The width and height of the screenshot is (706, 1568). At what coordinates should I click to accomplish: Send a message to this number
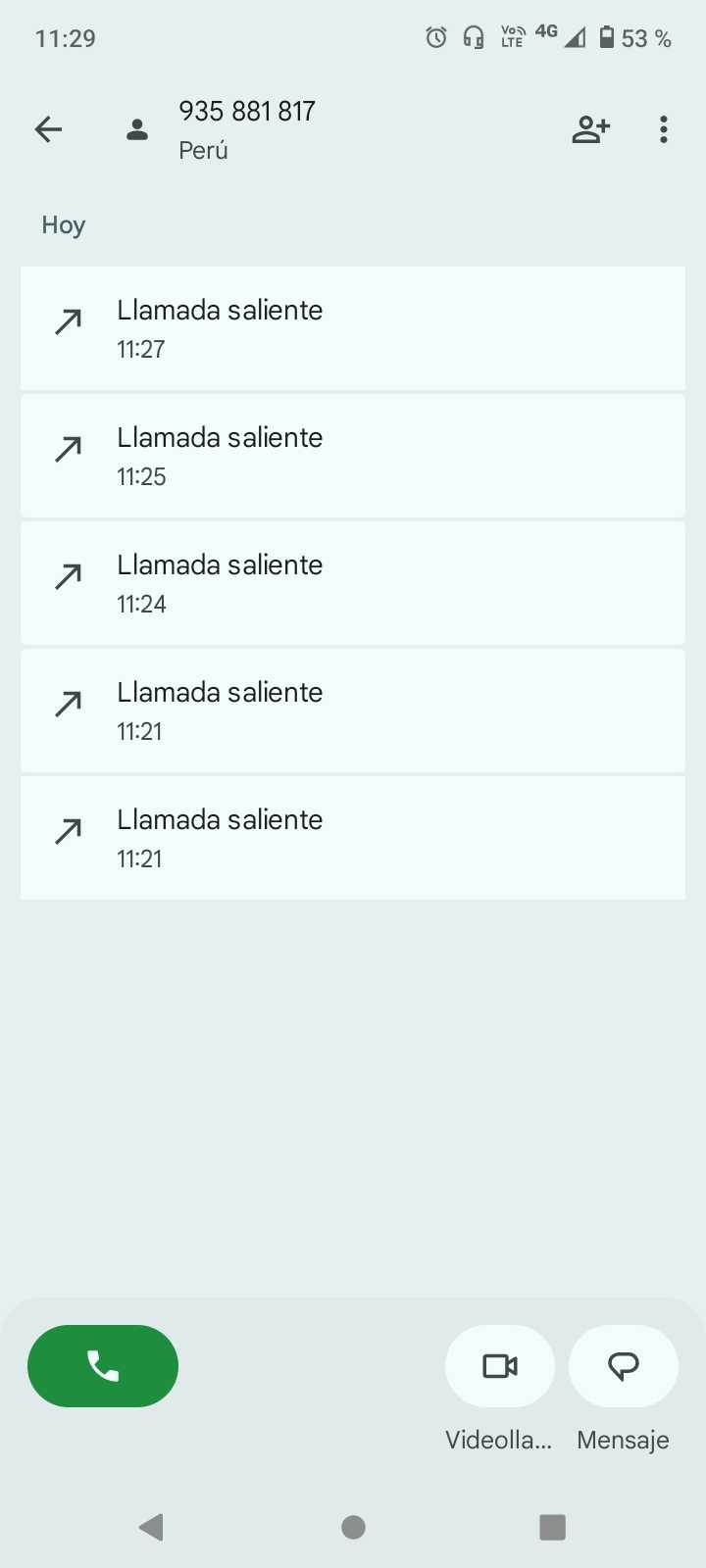[624, 1365]
